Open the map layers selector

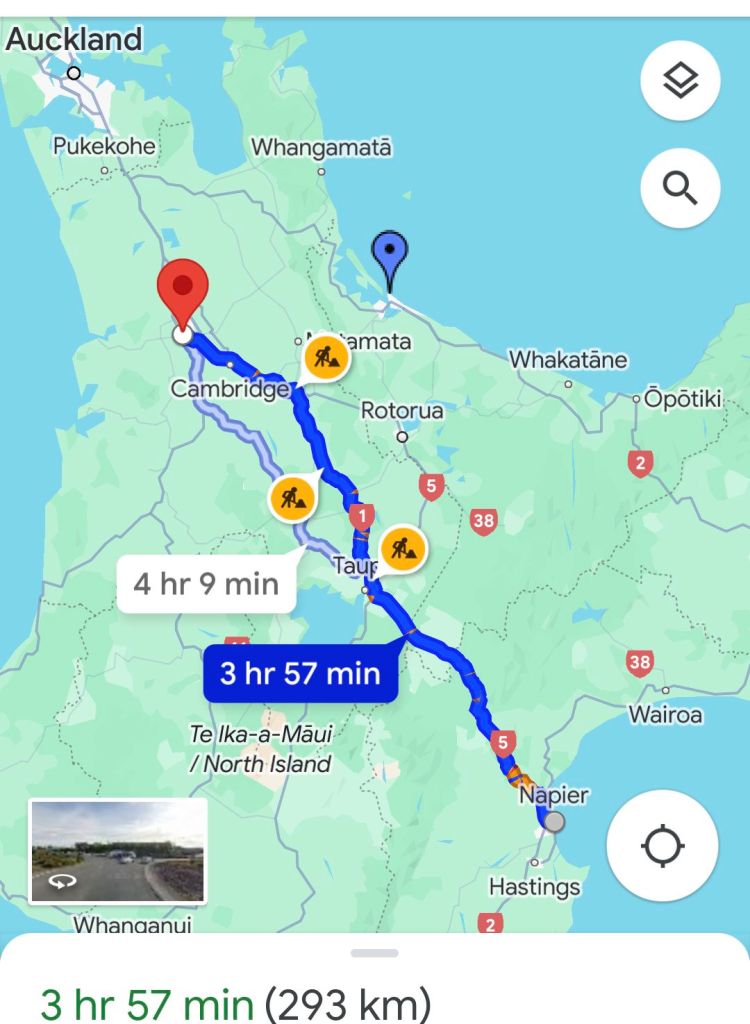click(680, 82)
